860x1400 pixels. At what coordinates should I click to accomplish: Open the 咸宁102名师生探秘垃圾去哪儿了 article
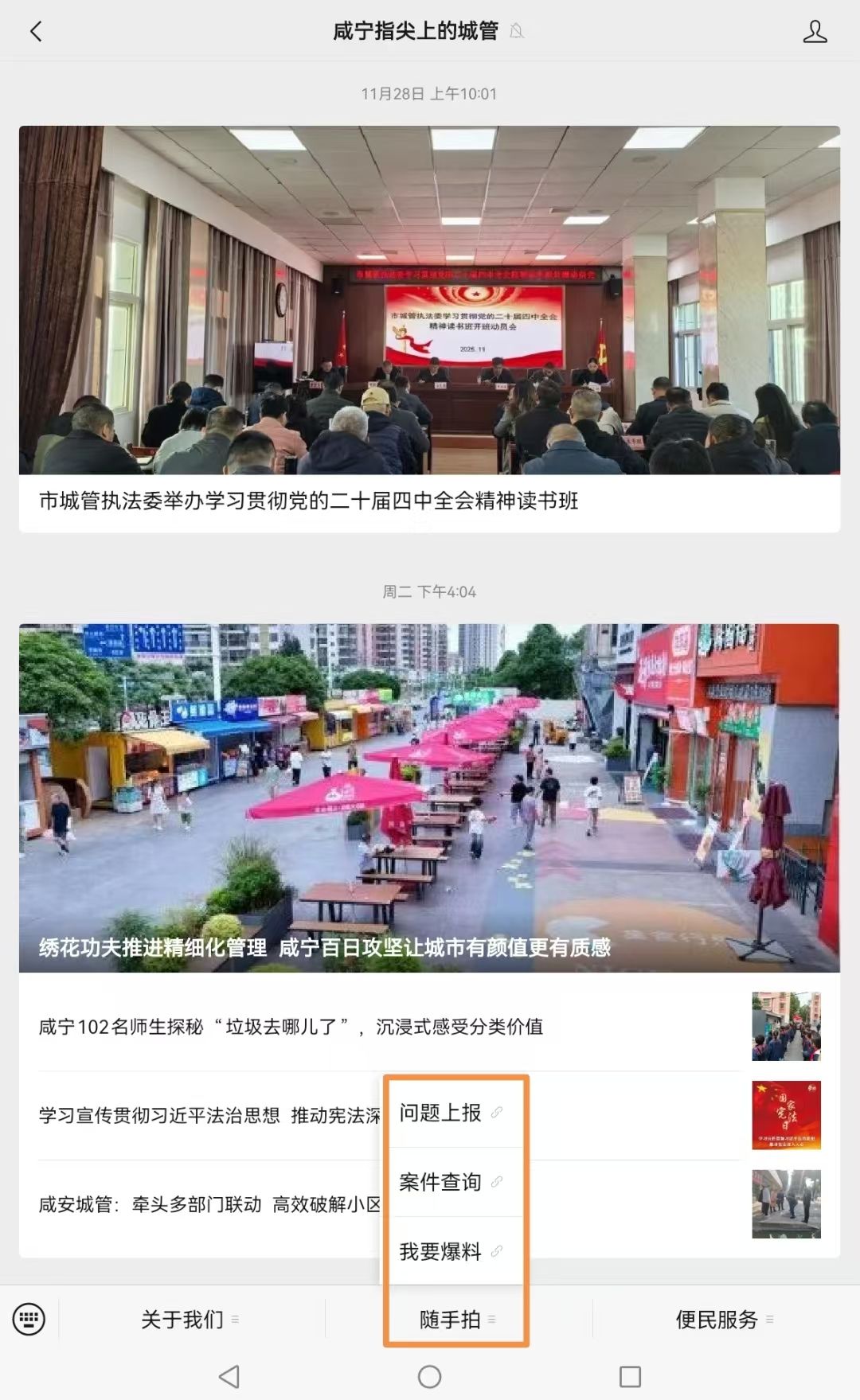pyautogui.click(x=319, y=1027)
